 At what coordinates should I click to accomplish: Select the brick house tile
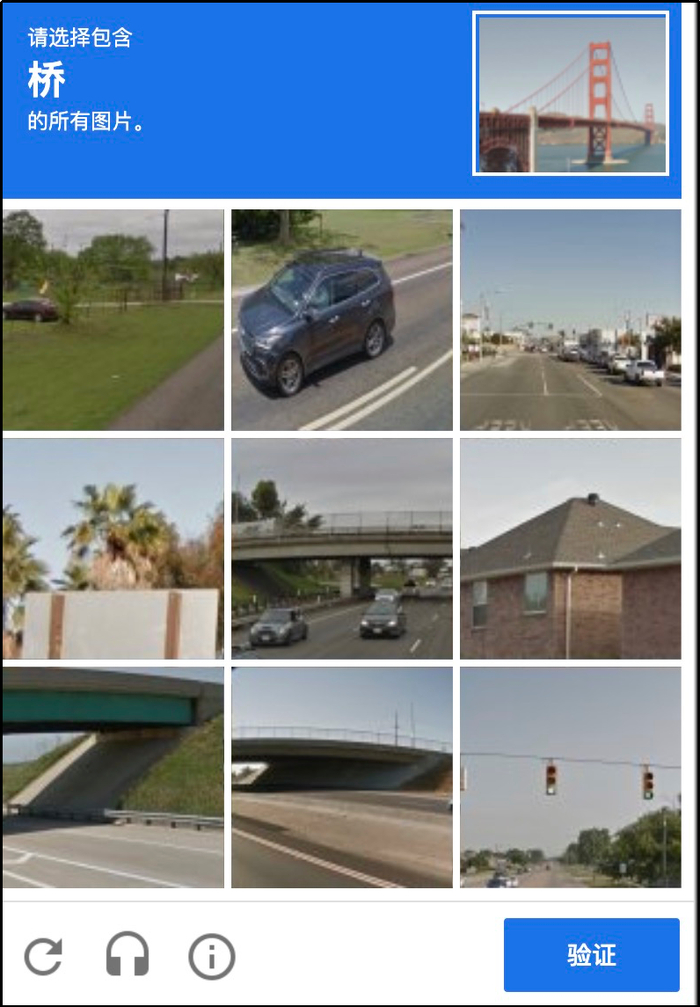pyautogui.click(x=570, y=549)
